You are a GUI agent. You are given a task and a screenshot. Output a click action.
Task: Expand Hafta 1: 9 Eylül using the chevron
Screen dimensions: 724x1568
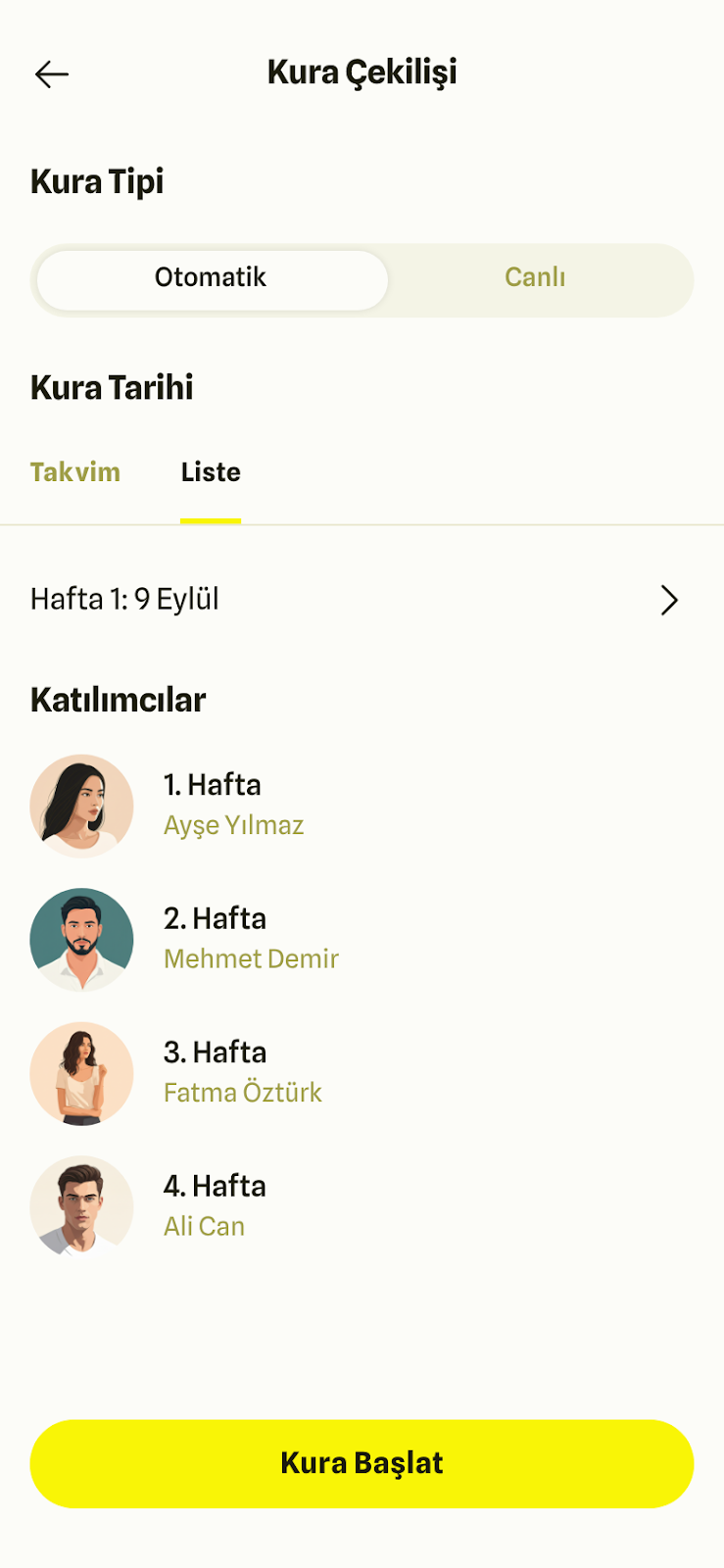pyautogui.click(x=669, y=599)
